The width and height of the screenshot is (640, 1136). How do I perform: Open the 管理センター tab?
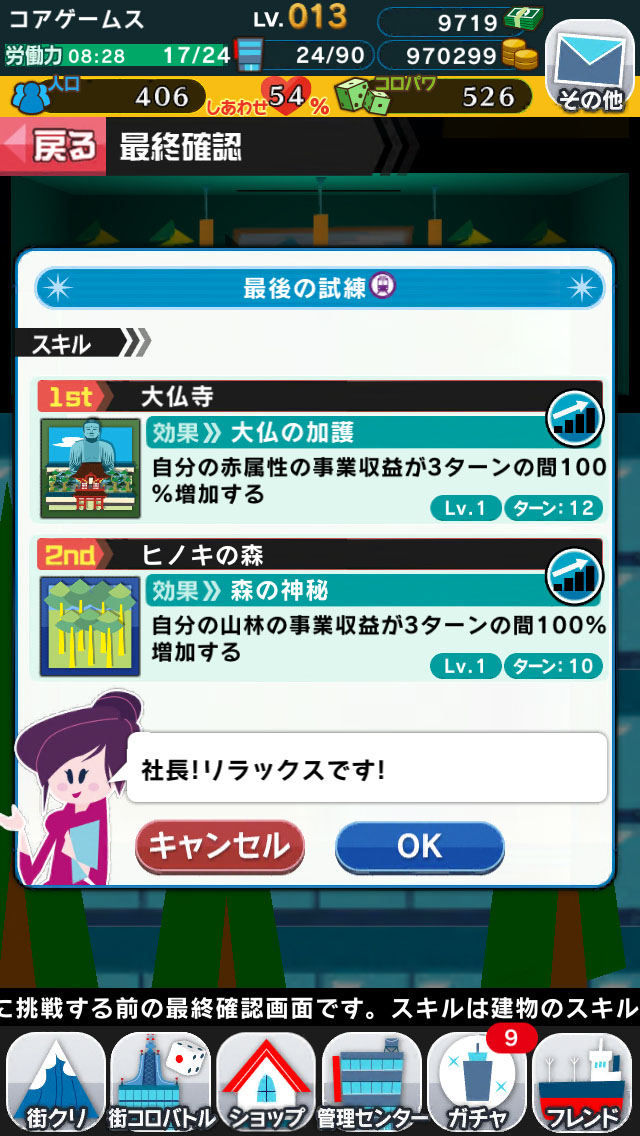point(373,1082)
